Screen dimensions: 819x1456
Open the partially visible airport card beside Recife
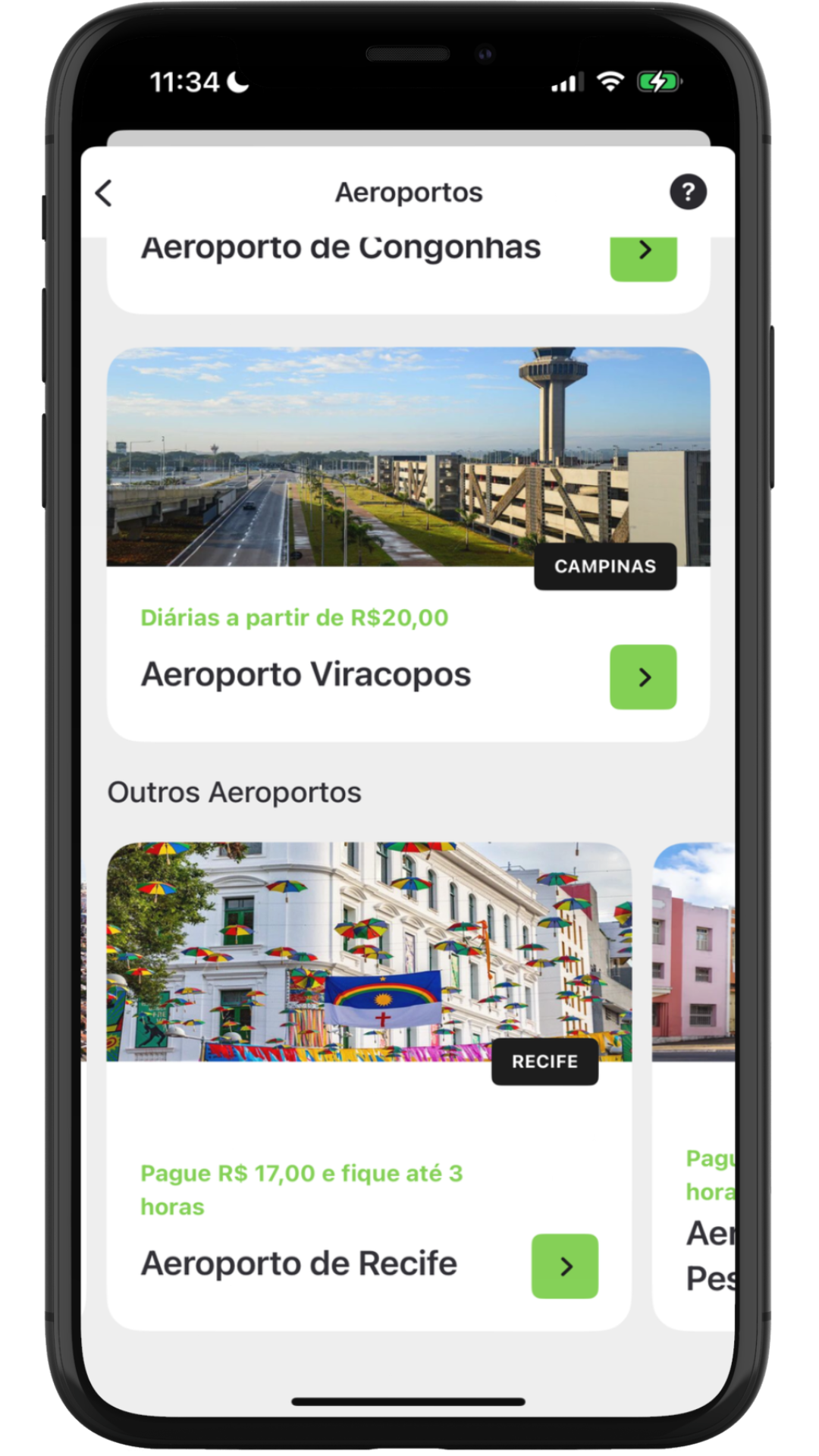coord(694,1084)
